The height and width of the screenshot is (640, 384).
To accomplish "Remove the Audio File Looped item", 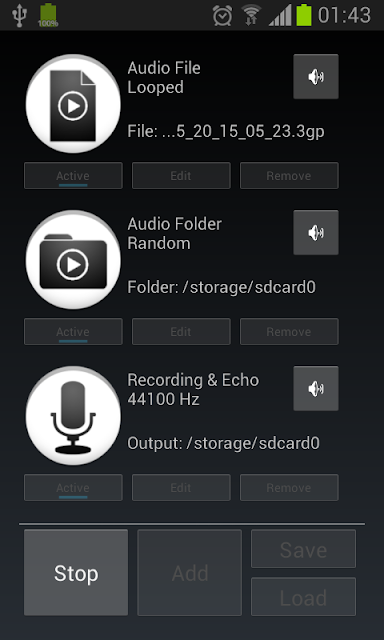I will (289, 176).
